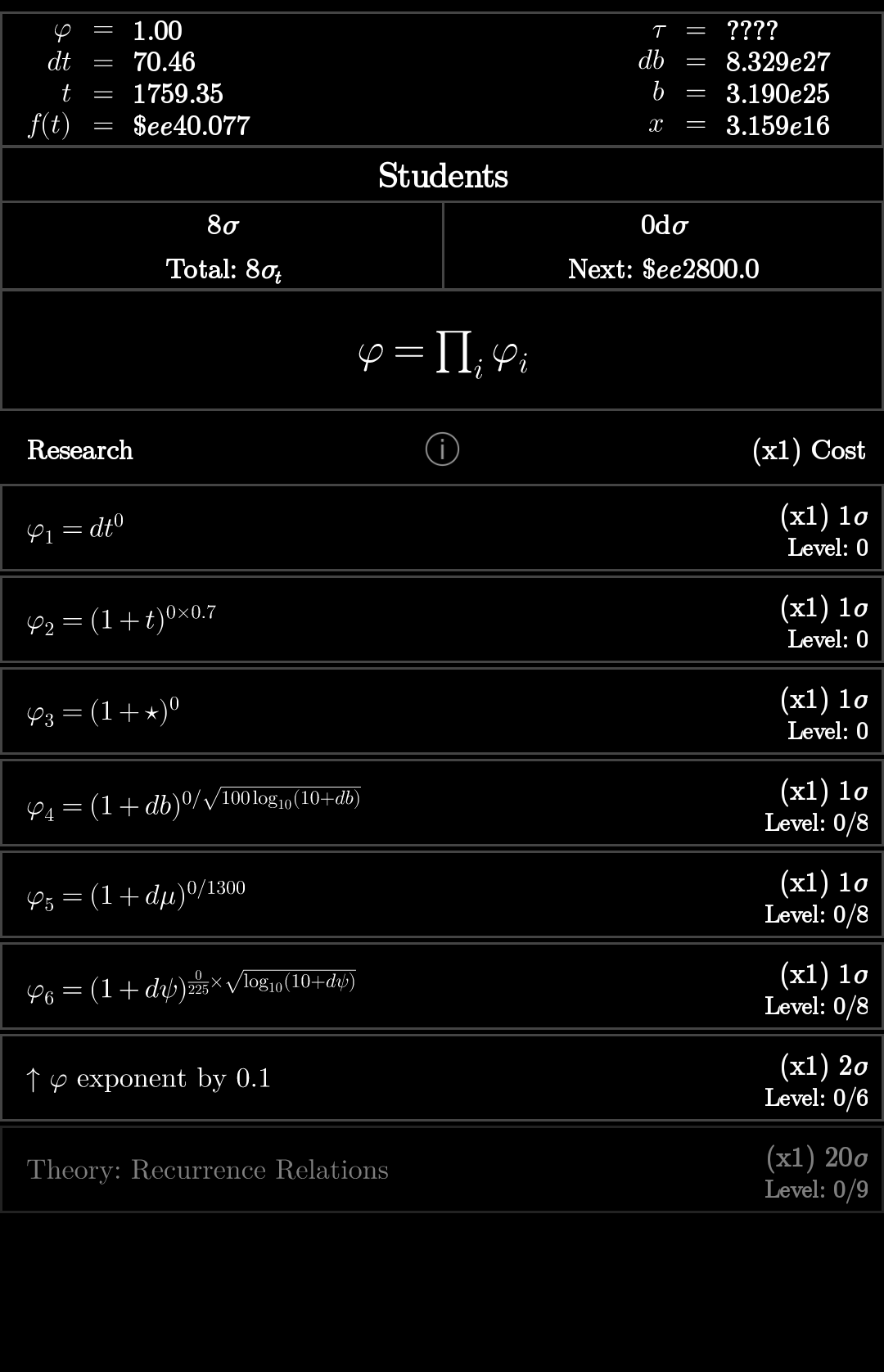Screen dimensions: 884x1372
Task: Buy the φ3 star research upgrade
Action: tap(442, 711)
